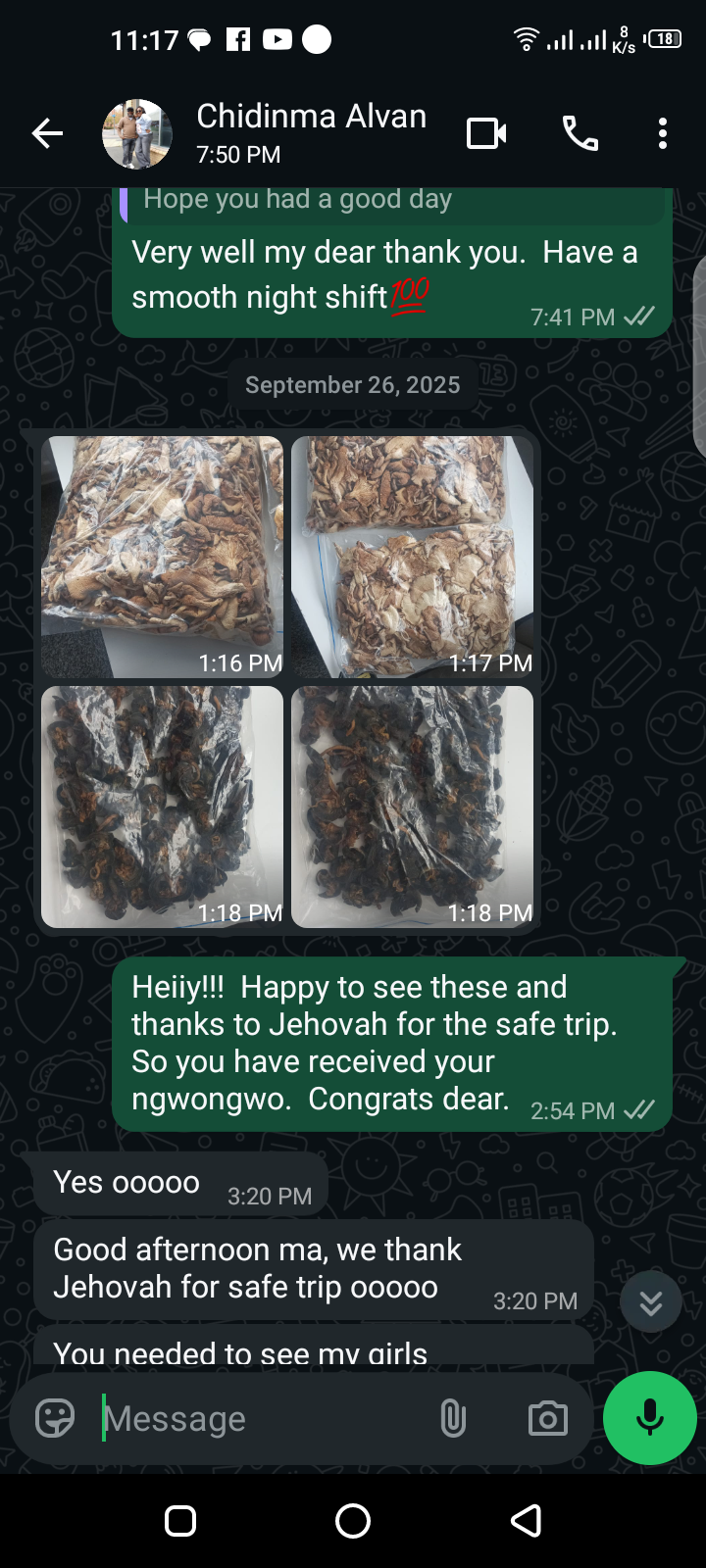Start a voice call with Chidinma Alvan

pos(580,133)
